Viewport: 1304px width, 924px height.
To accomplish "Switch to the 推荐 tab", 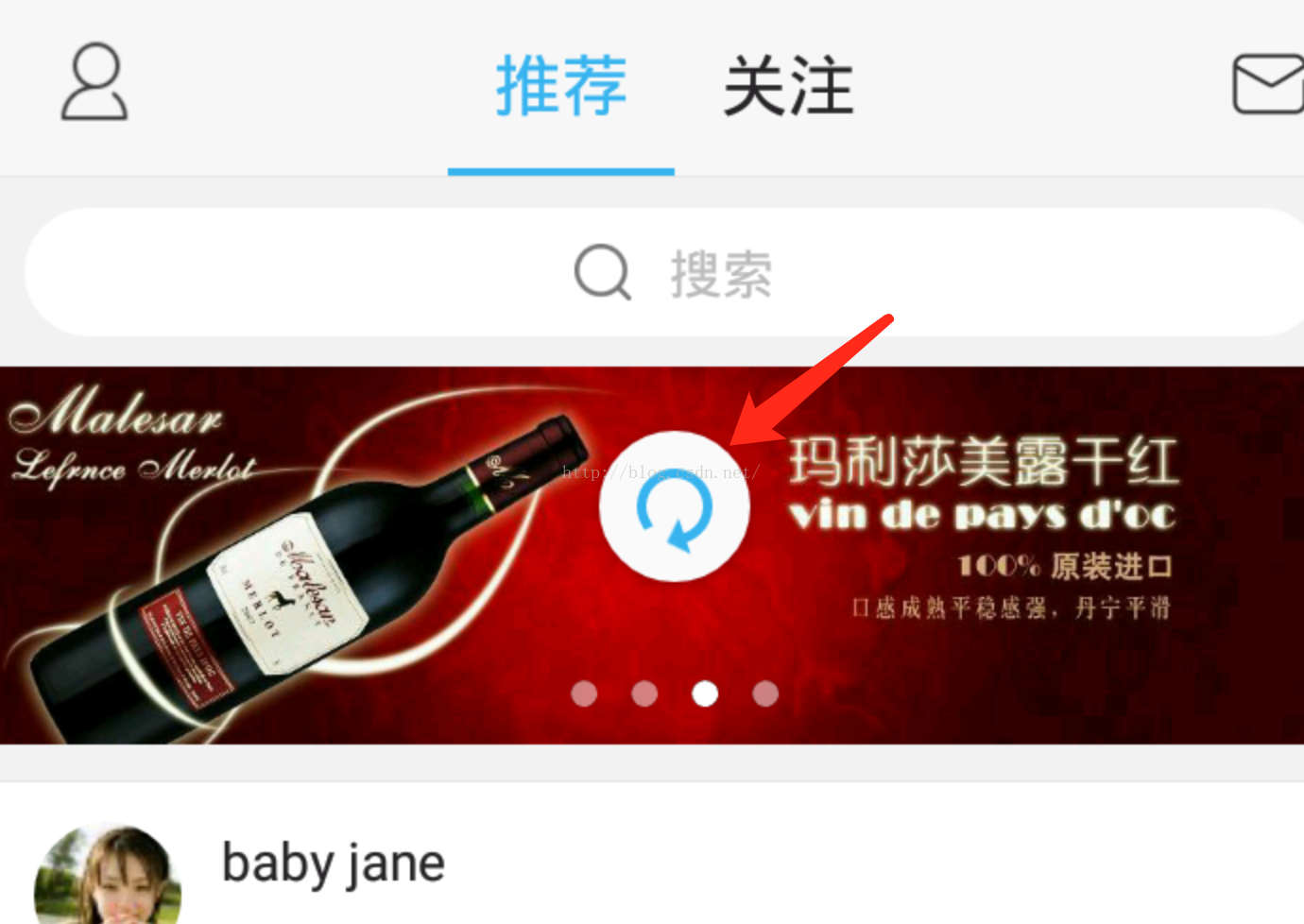I will (561, 87).
